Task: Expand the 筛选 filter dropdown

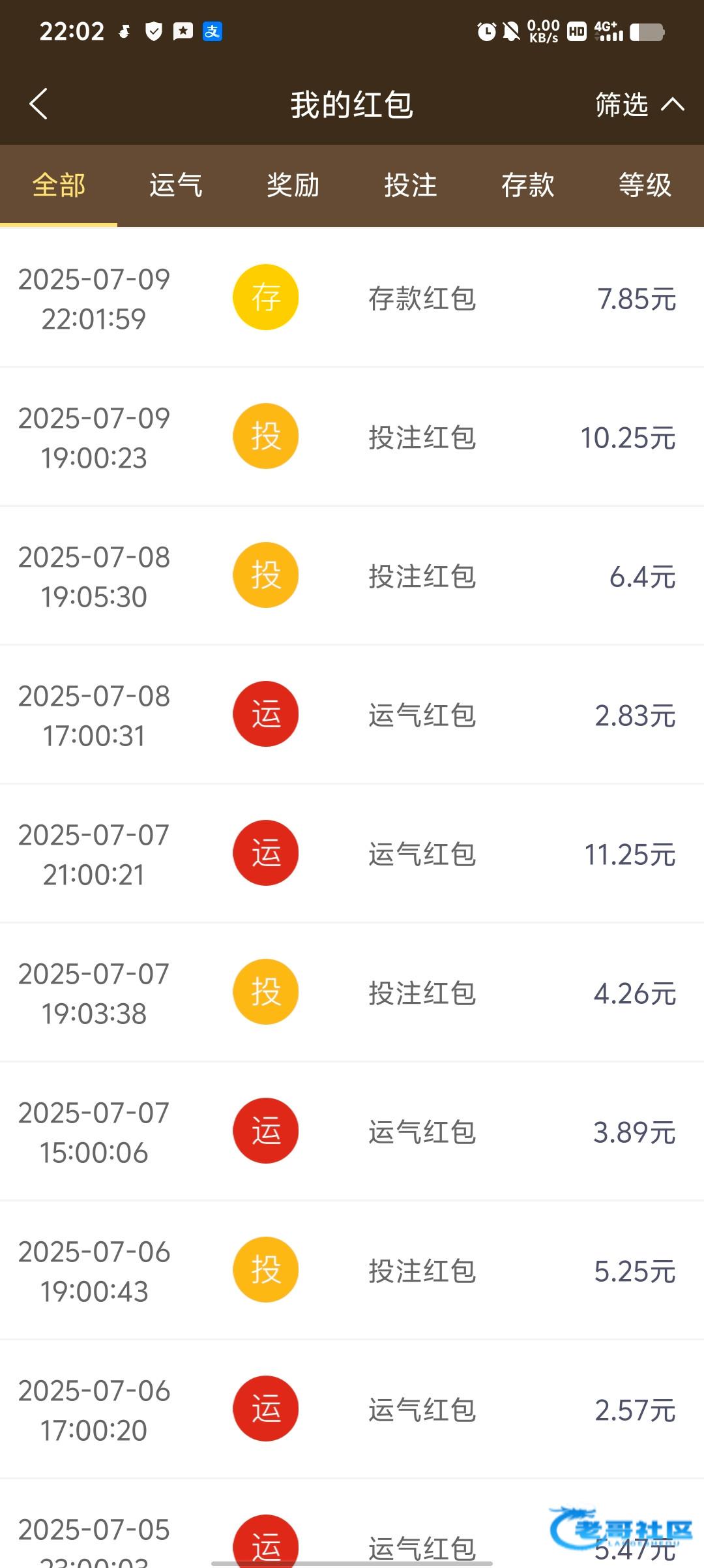Action: (639, 104)
